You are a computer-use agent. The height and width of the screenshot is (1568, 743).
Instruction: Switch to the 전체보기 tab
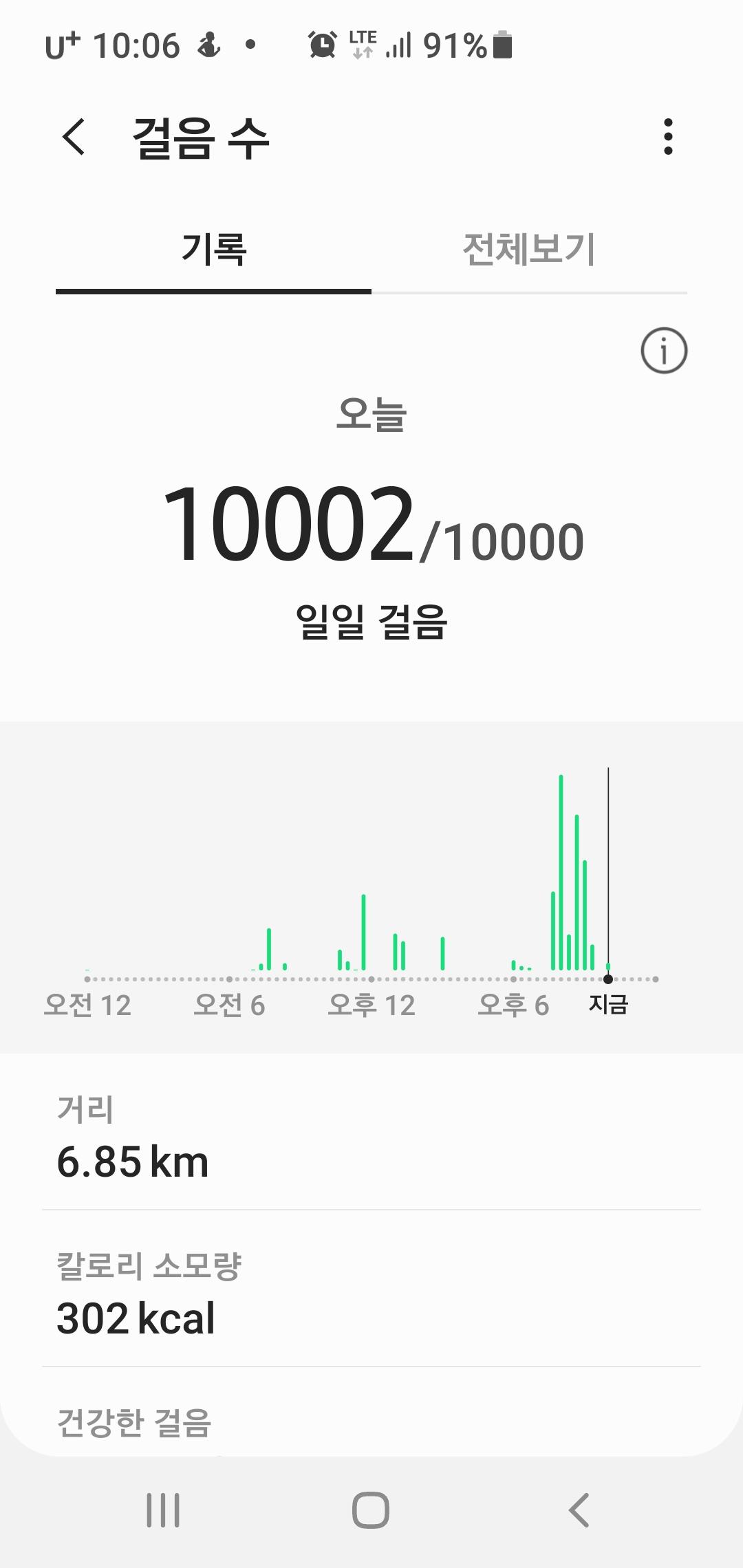click(528, 250)
